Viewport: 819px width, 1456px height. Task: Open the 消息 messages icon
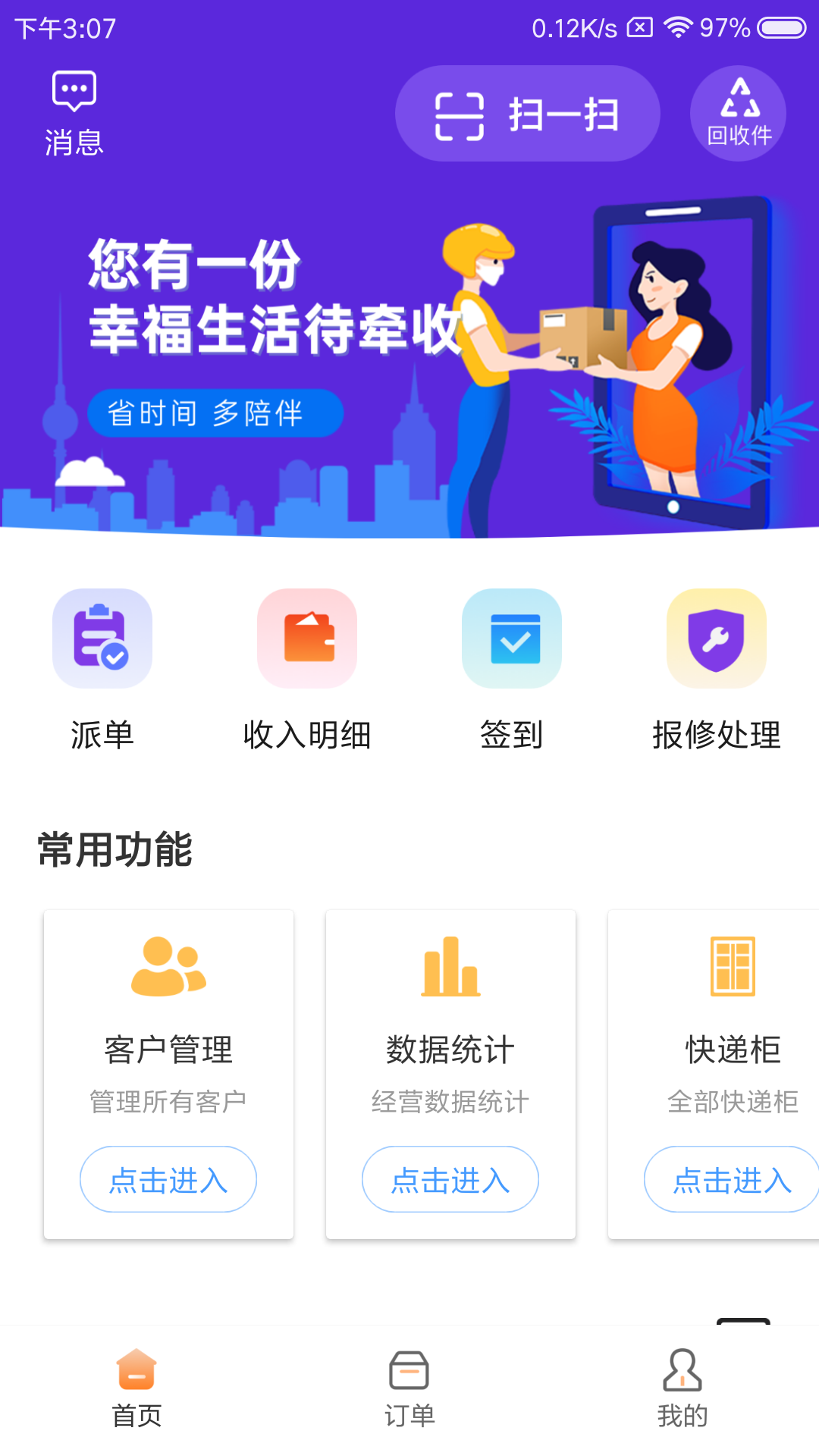(x=74, y=114)
